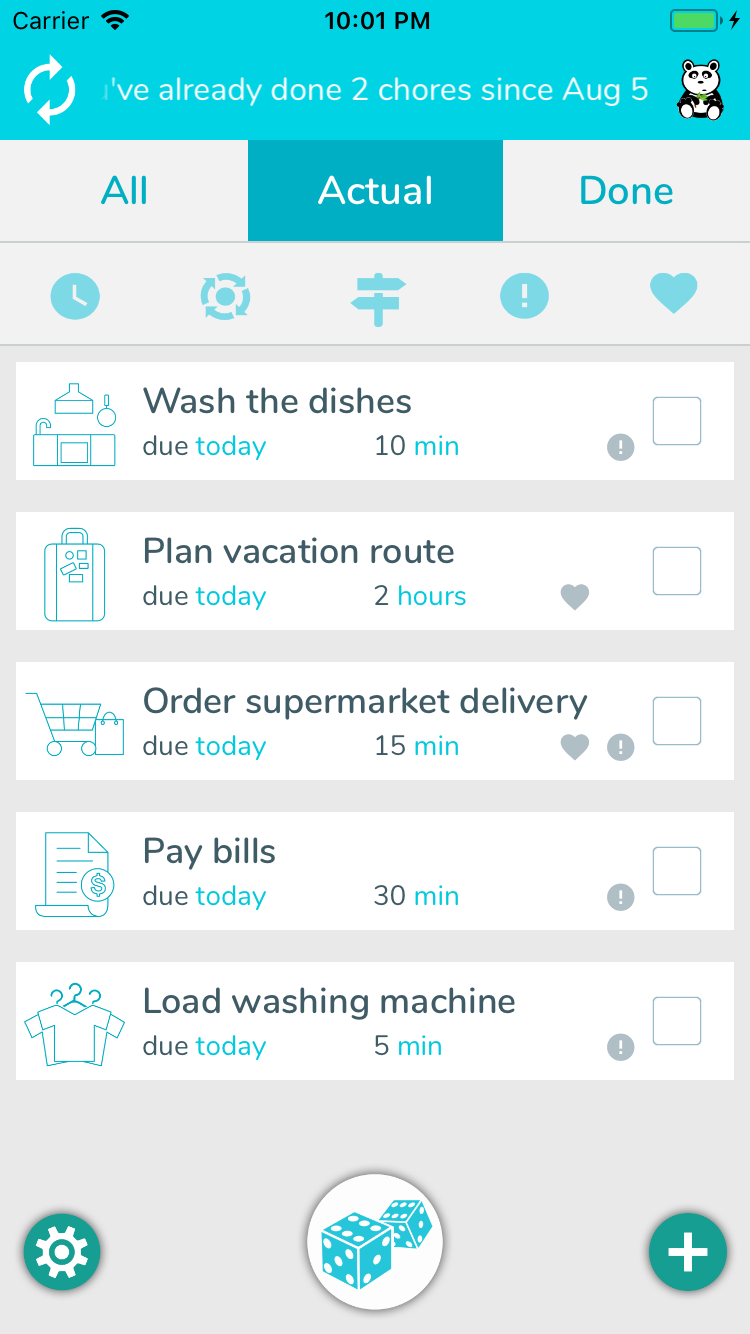Filter chores by clock icon
Viewport: 750px width, 1334px height.
pyautogui.click(x=75, y=295)
